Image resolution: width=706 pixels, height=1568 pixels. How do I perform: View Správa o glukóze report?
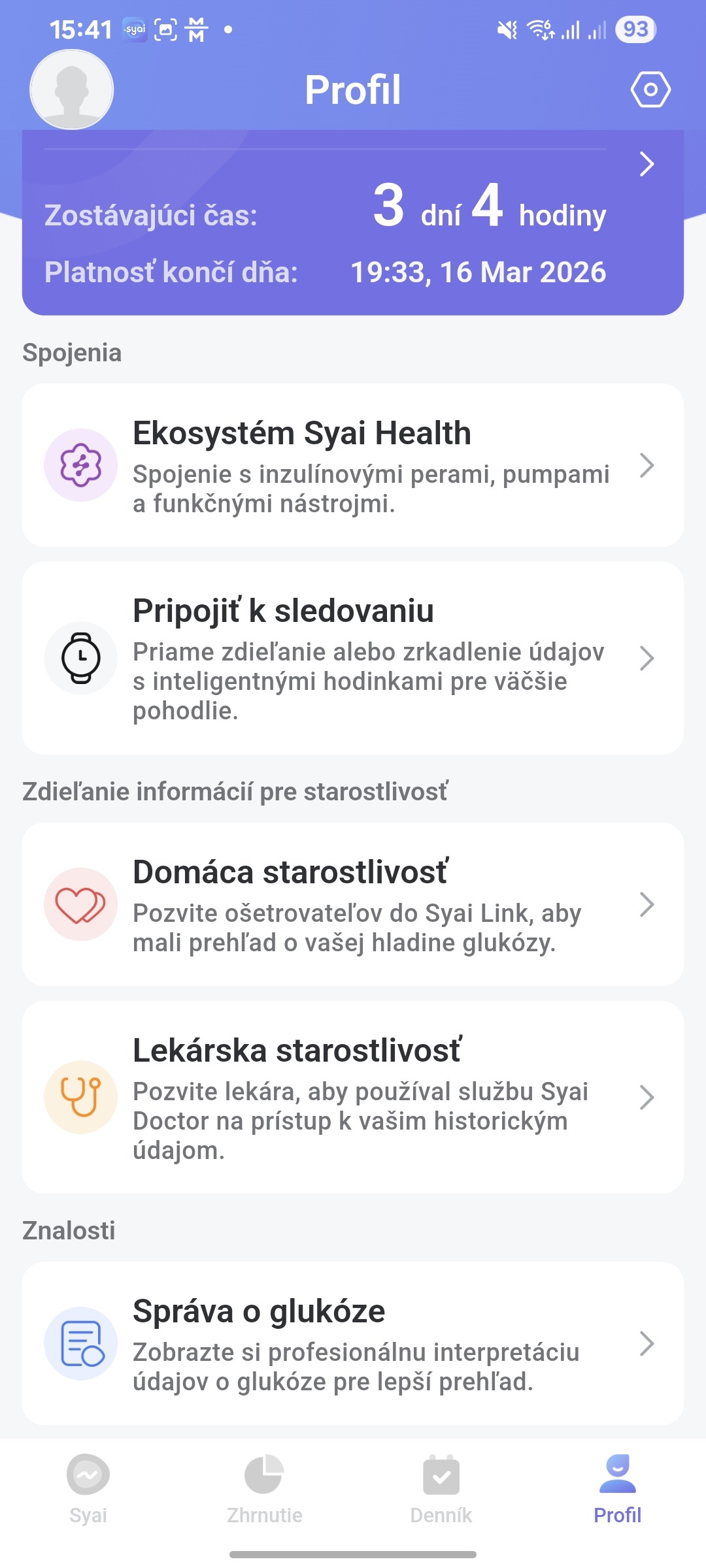353,1343
